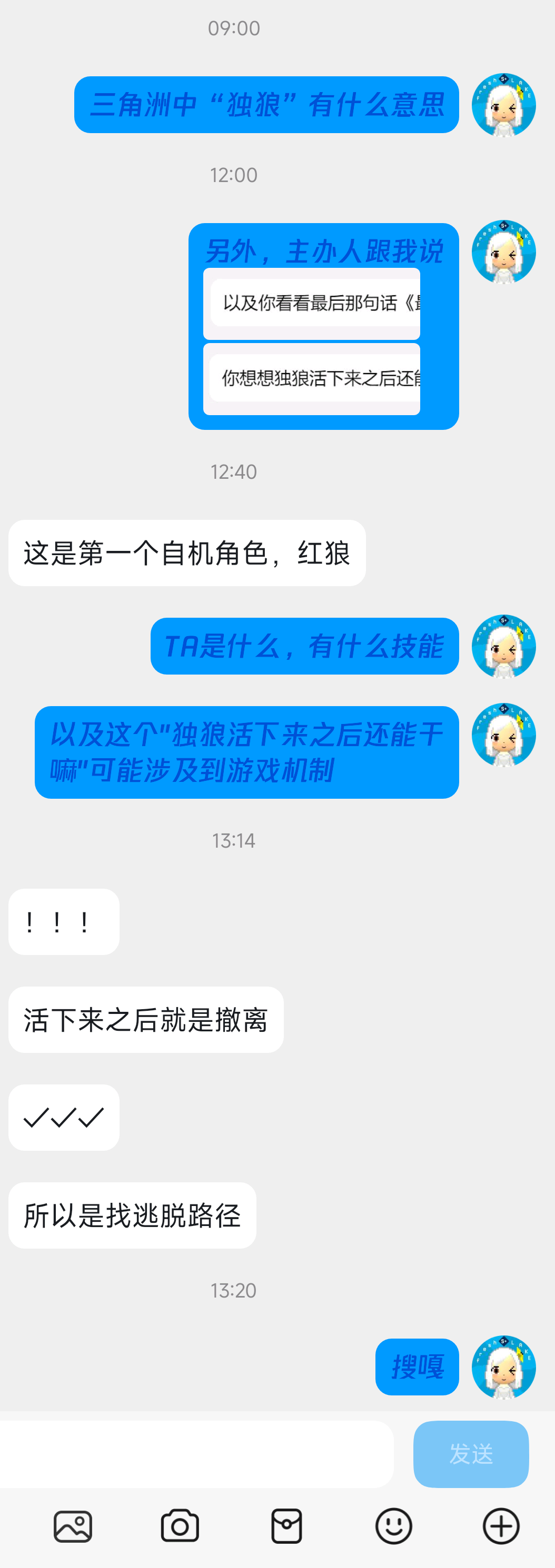
Task: Open the quoted image 你想想独狼活下来之后
Action: tap(311, 379)
